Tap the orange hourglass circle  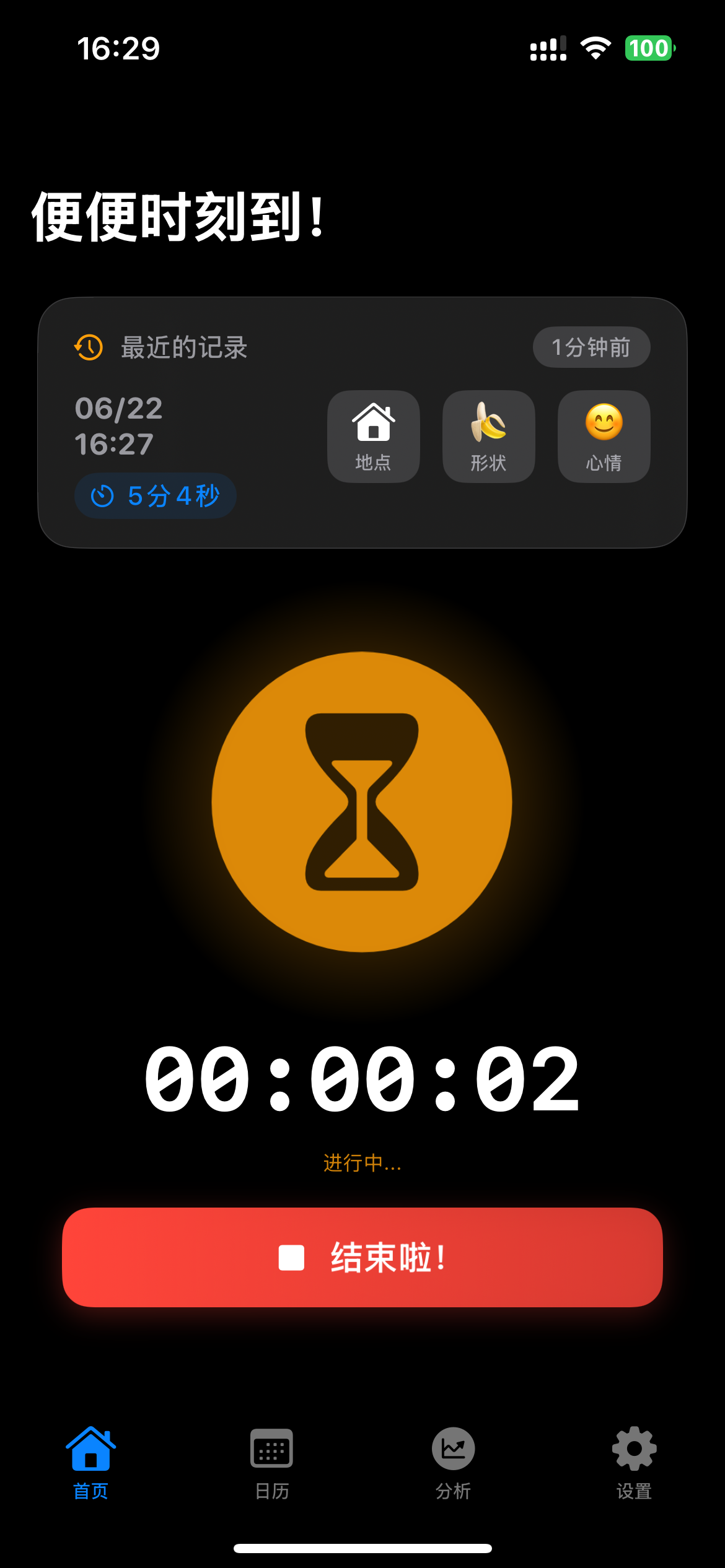point(362,801)
